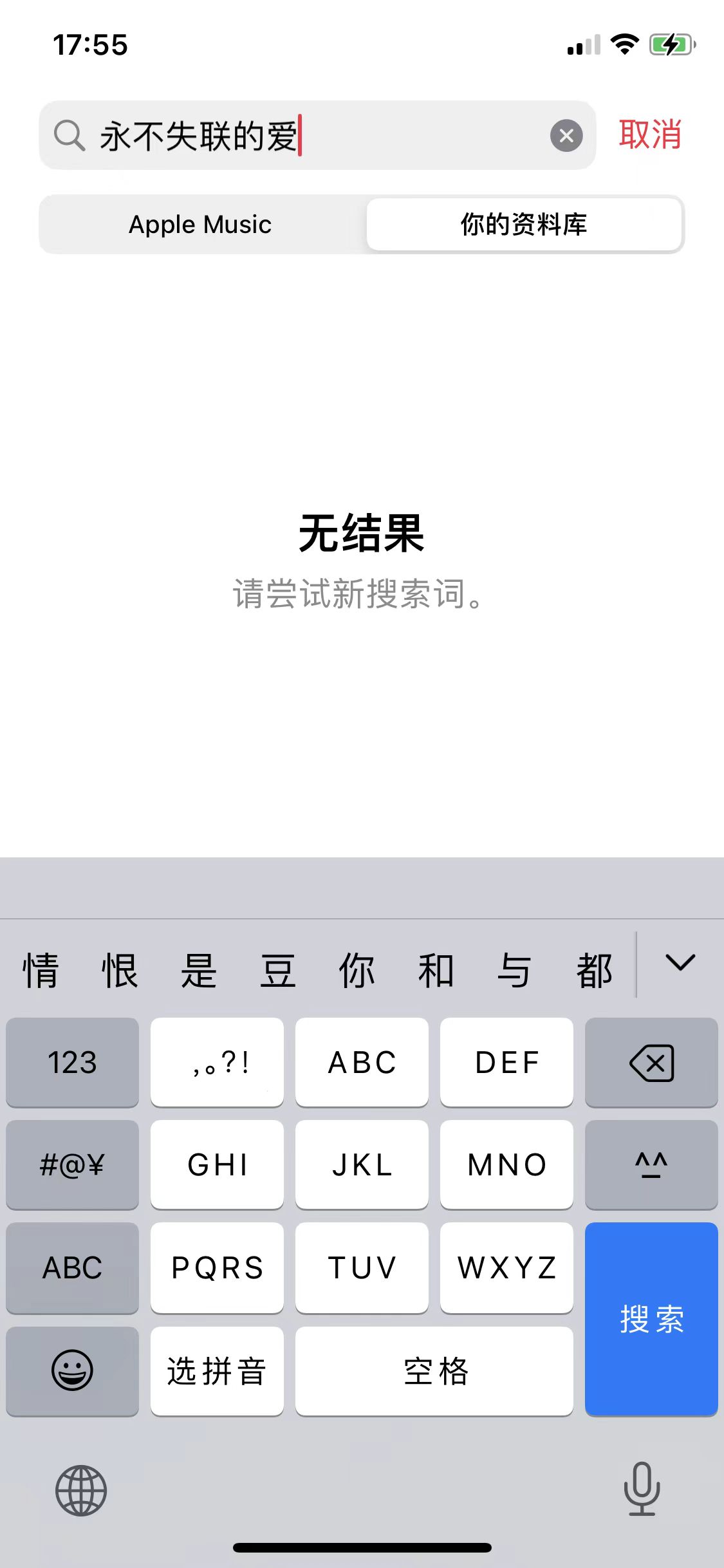The height and width of the screenshot is (1568, 724).
Task: Choose the candidate word 情
Action: [41, 970]
